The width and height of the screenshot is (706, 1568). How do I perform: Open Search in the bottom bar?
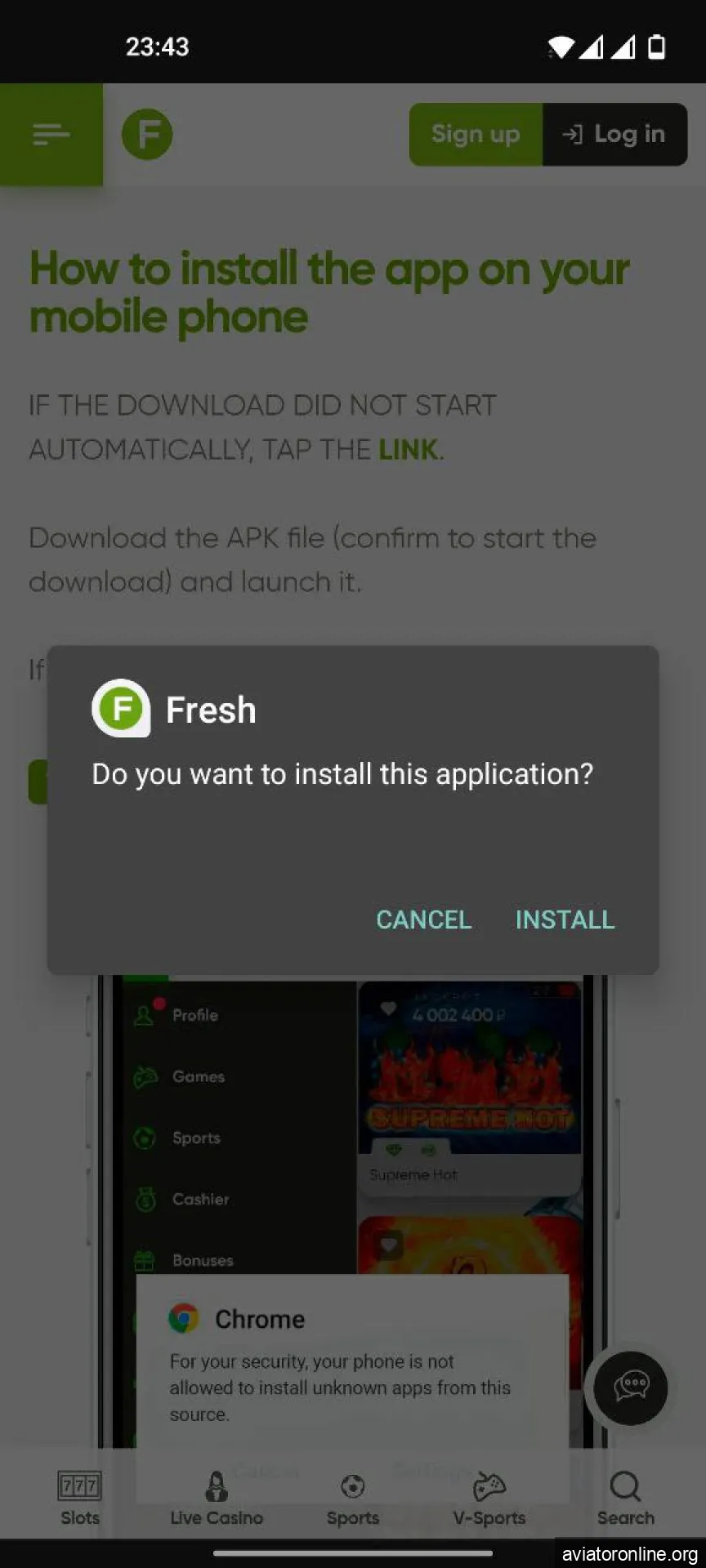(625, 1498)
